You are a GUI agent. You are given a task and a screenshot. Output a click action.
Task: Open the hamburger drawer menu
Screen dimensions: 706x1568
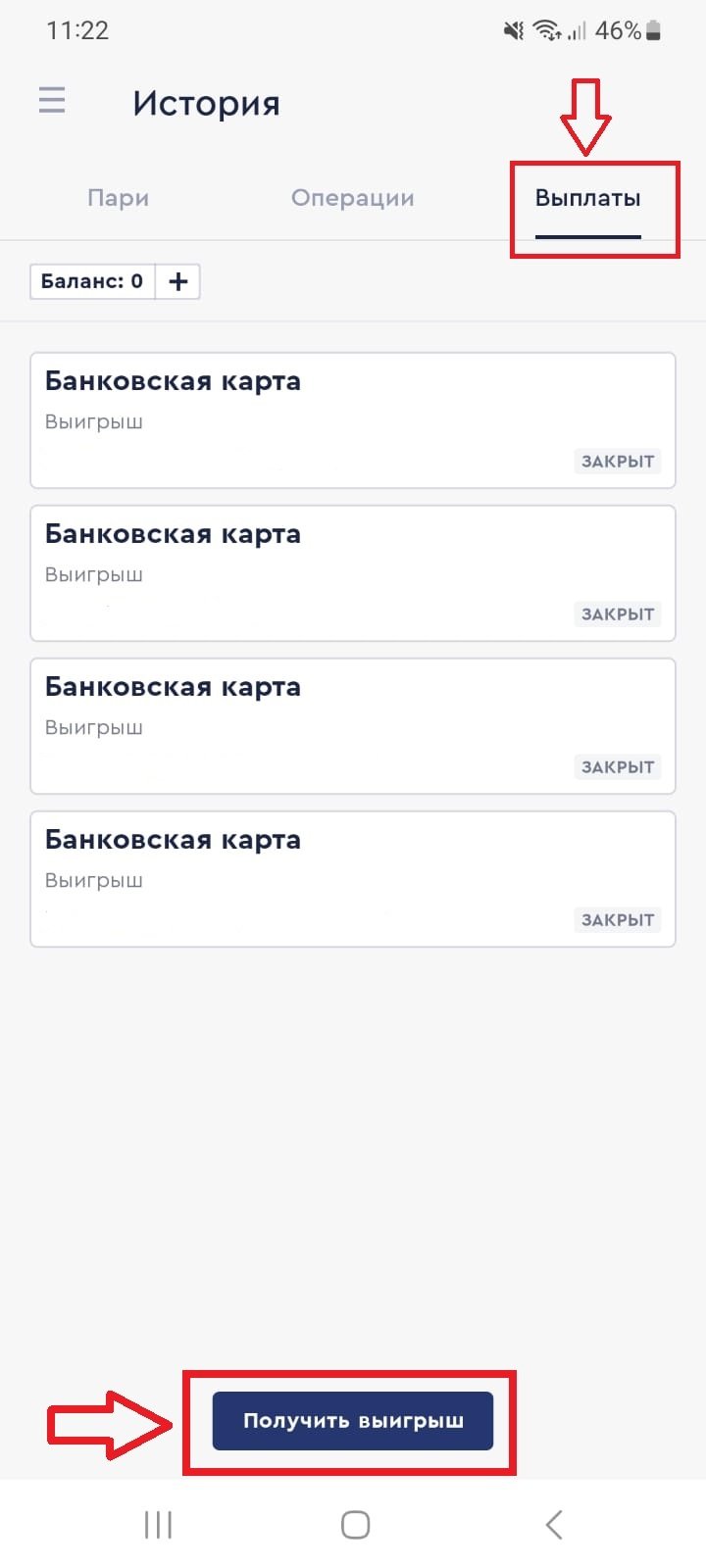pos(52,100)
